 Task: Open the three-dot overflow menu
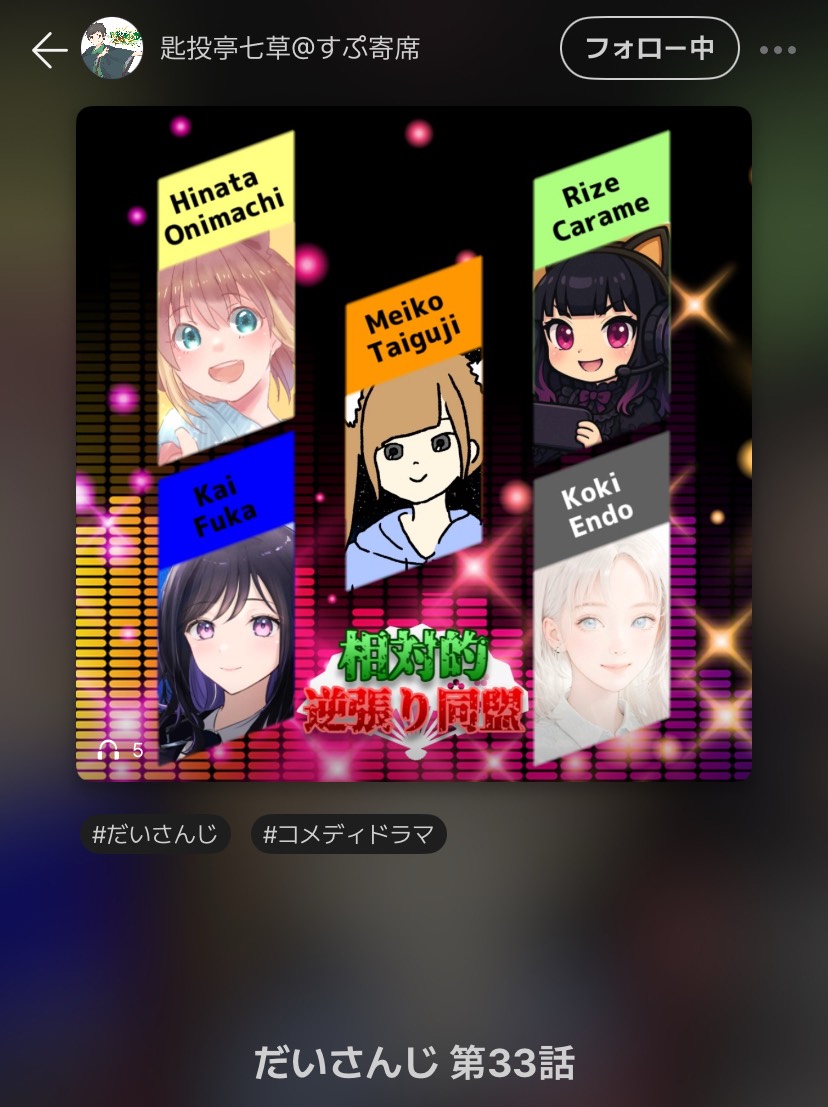coord(777,50)
